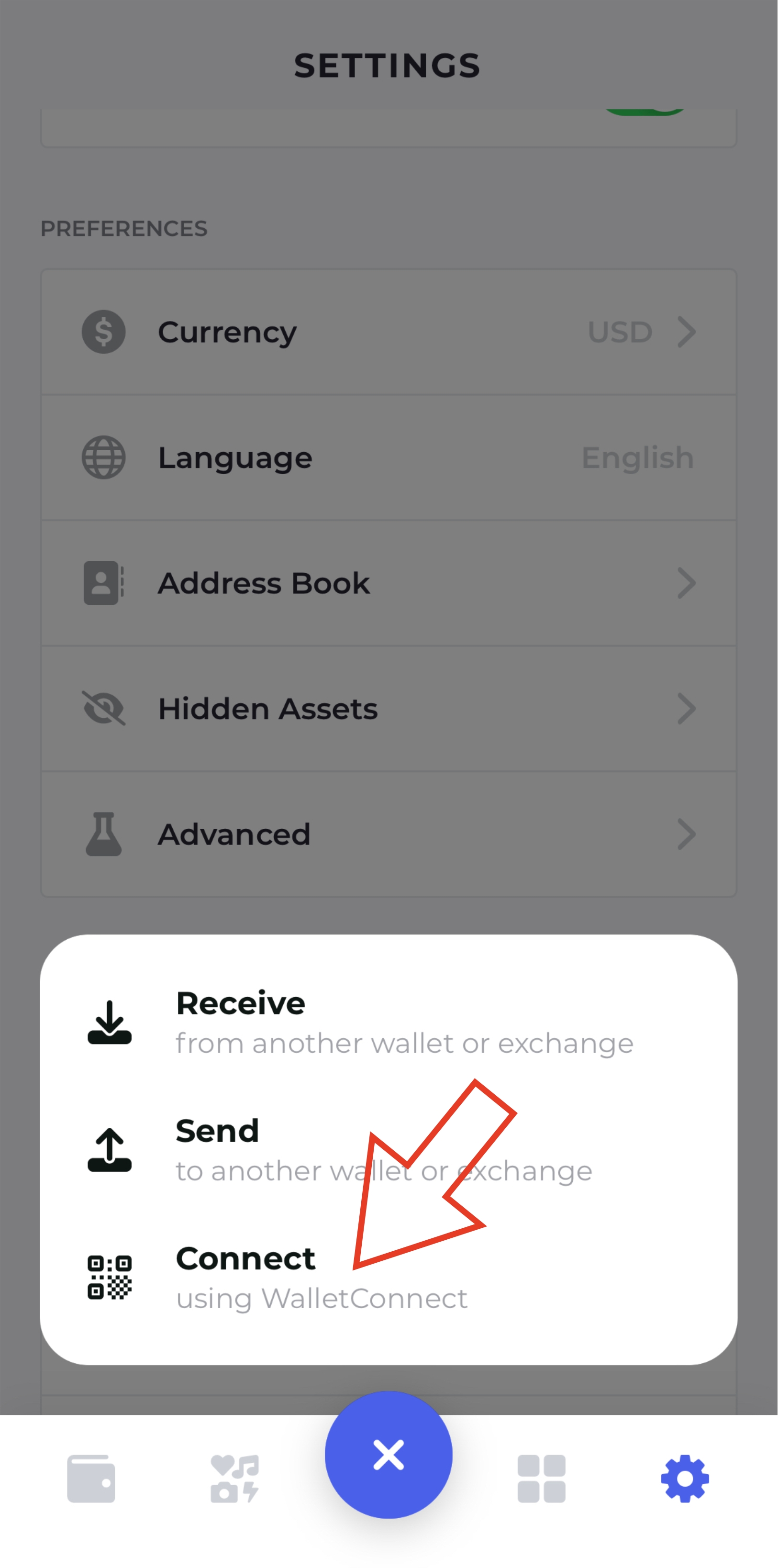Open the collectibles gallery tab
This screenshot has width=778, height=1568.
pyautogui.click(x=235, y=1479)
